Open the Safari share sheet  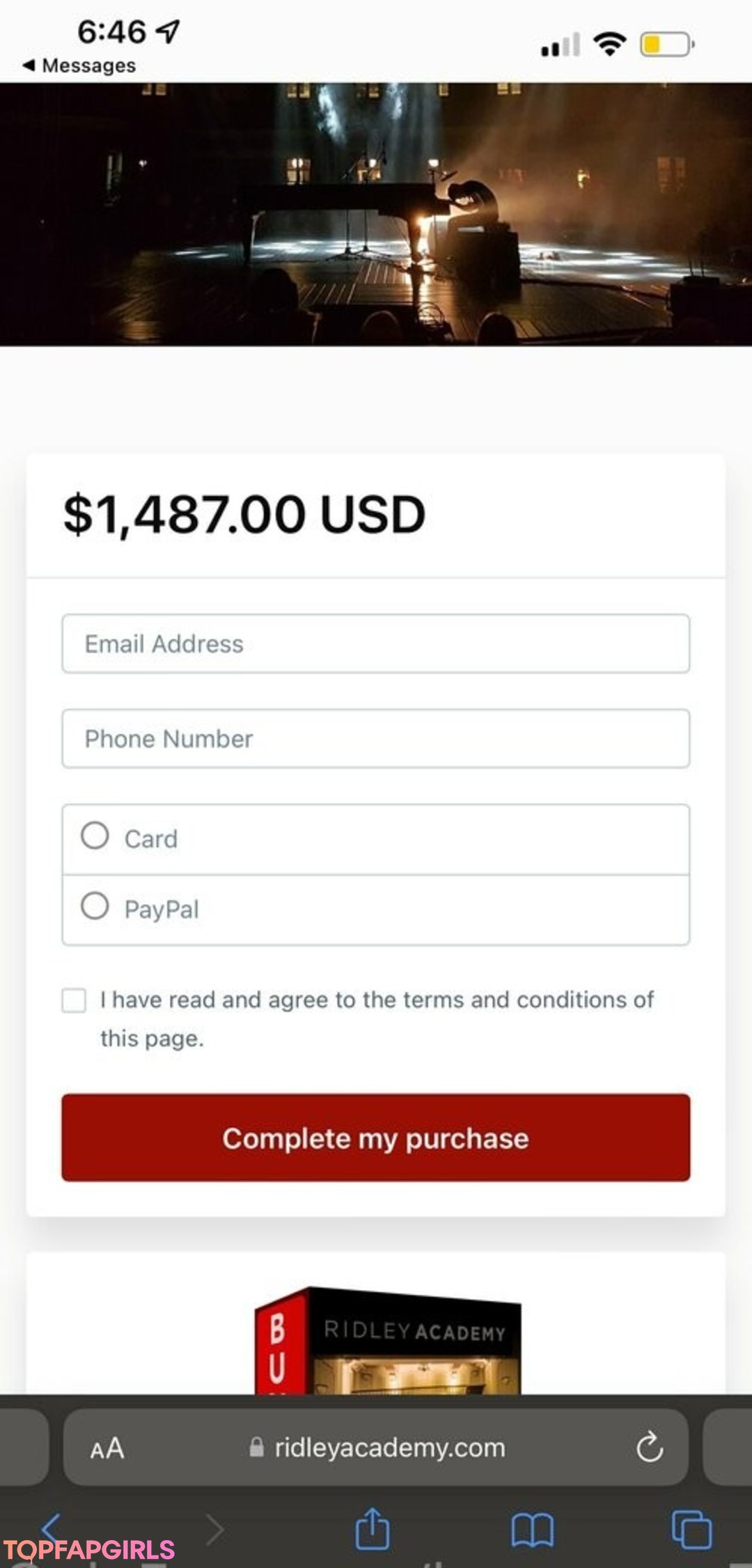(372, 1530)
